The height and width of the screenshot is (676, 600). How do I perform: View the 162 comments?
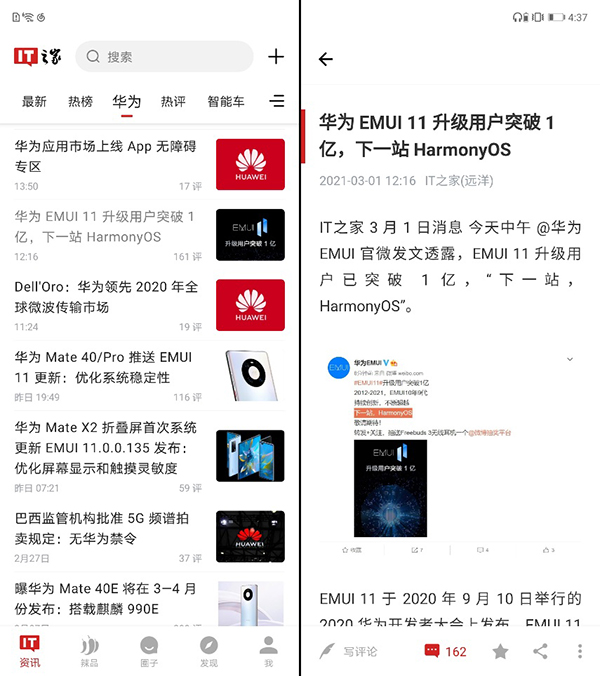tap(446, 651)
